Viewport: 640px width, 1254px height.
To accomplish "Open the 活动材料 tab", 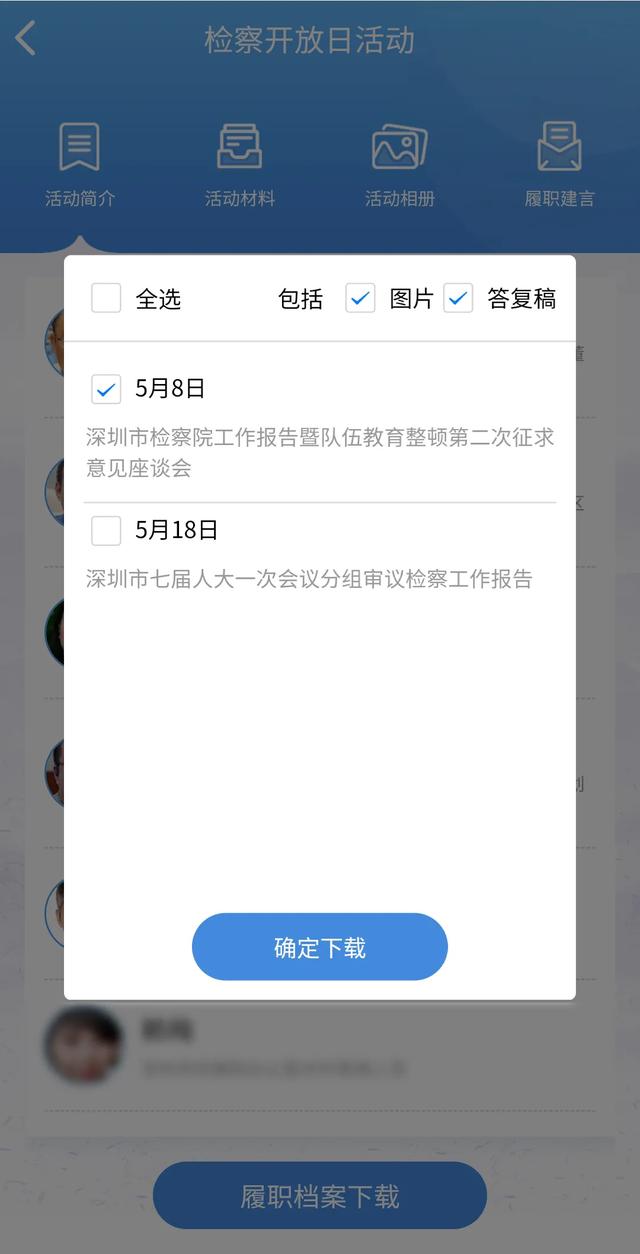I will point(240,165).
